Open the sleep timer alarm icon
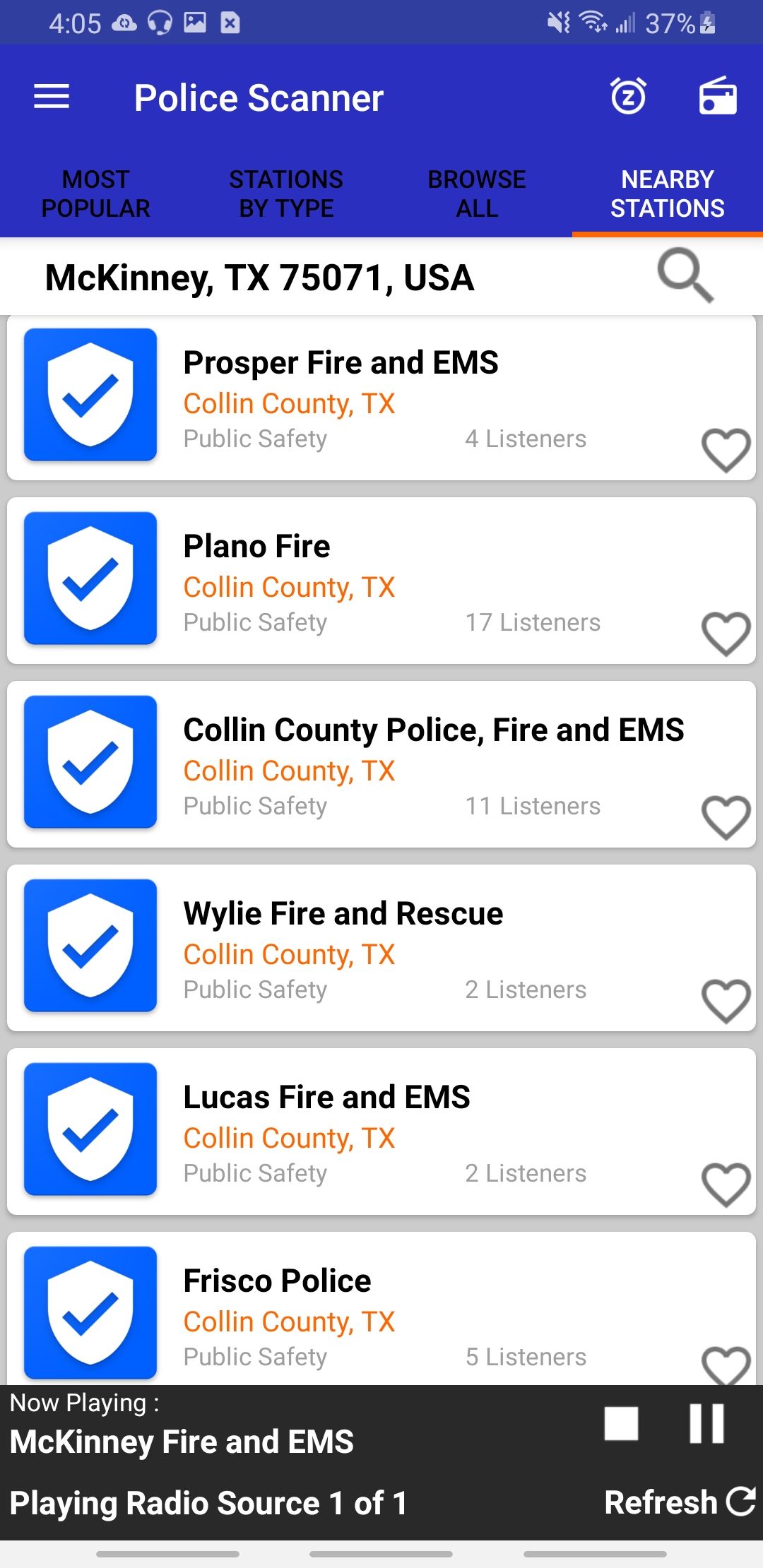The width and height of the screenshot is (763, 1568). (x=628, y=96)
